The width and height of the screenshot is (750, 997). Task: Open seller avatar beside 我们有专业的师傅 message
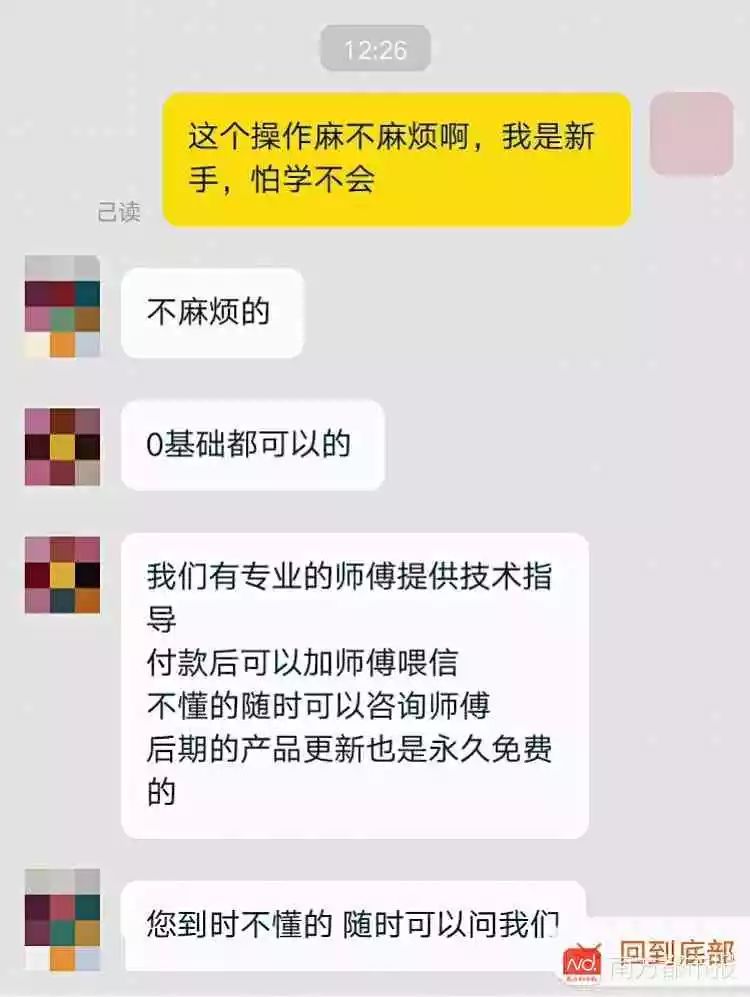pos(62,574)
